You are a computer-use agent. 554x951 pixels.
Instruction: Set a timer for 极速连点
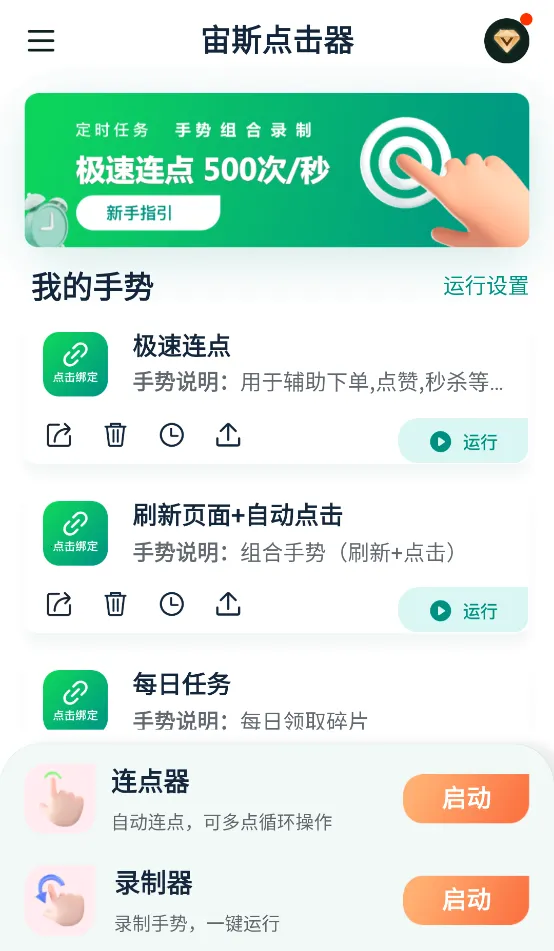click(172, 435)
